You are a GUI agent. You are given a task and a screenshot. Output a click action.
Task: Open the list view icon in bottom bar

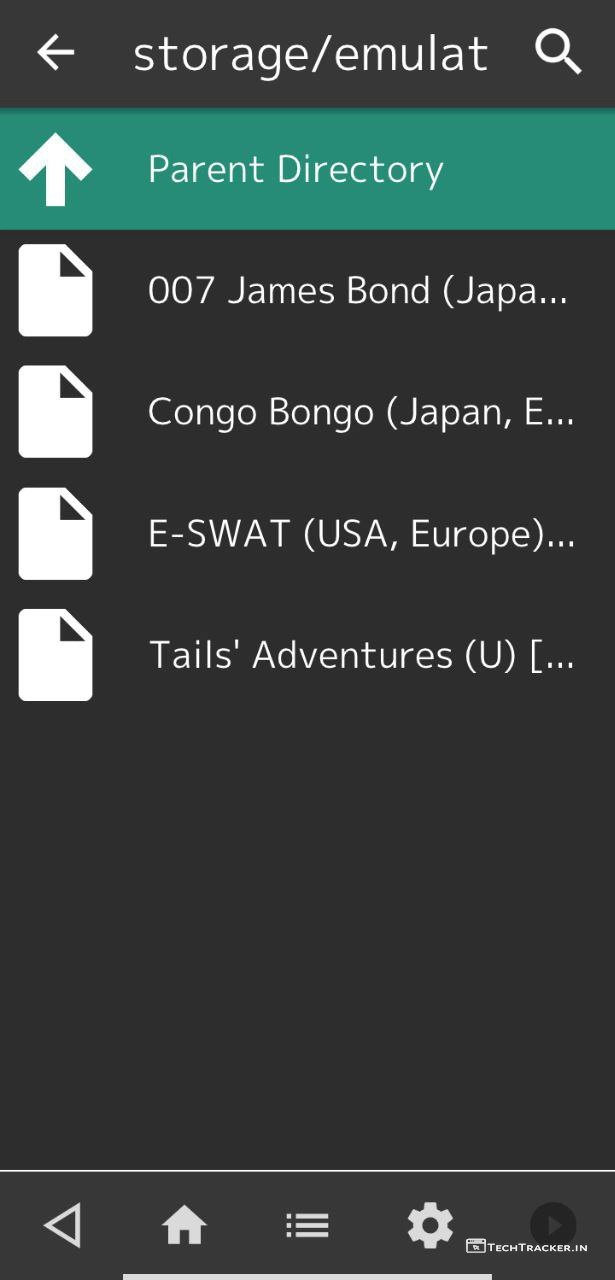coord(307,1225)
